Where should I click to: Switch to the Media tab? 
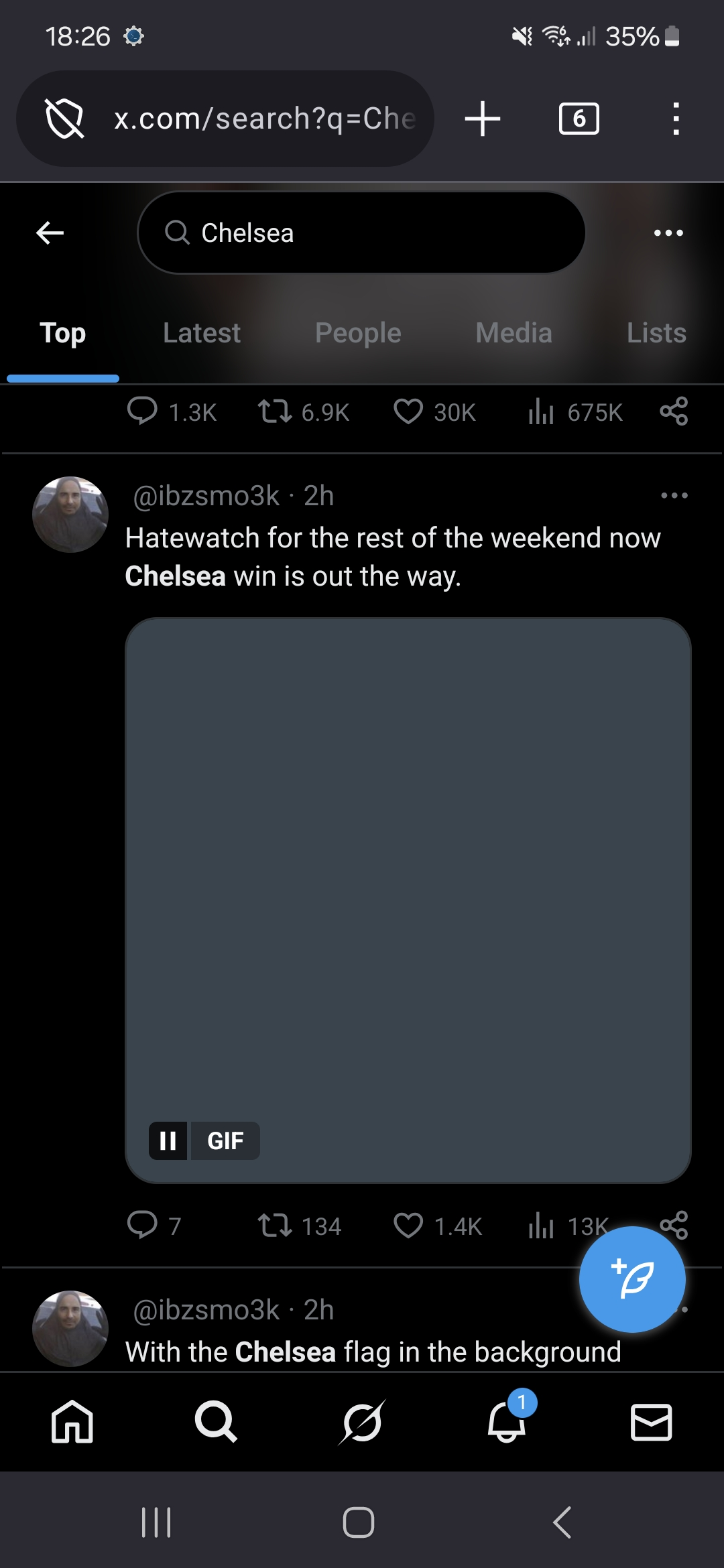click(x=514, y=333)
